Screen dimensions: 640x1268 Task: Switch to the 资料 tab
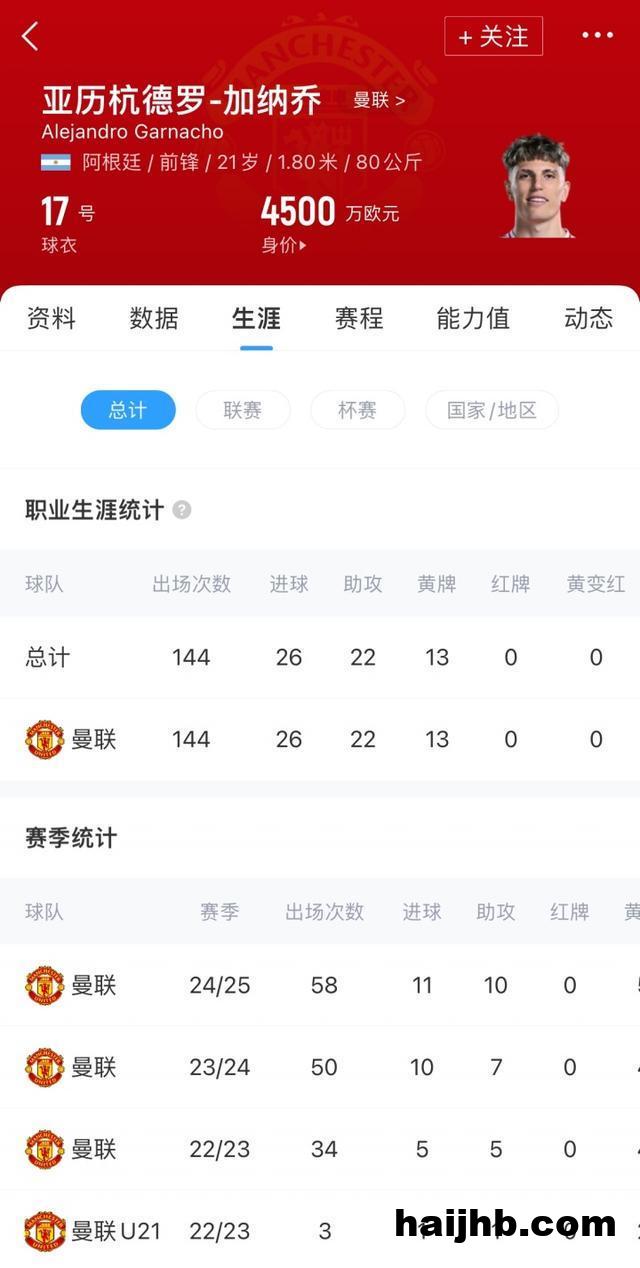51,318
